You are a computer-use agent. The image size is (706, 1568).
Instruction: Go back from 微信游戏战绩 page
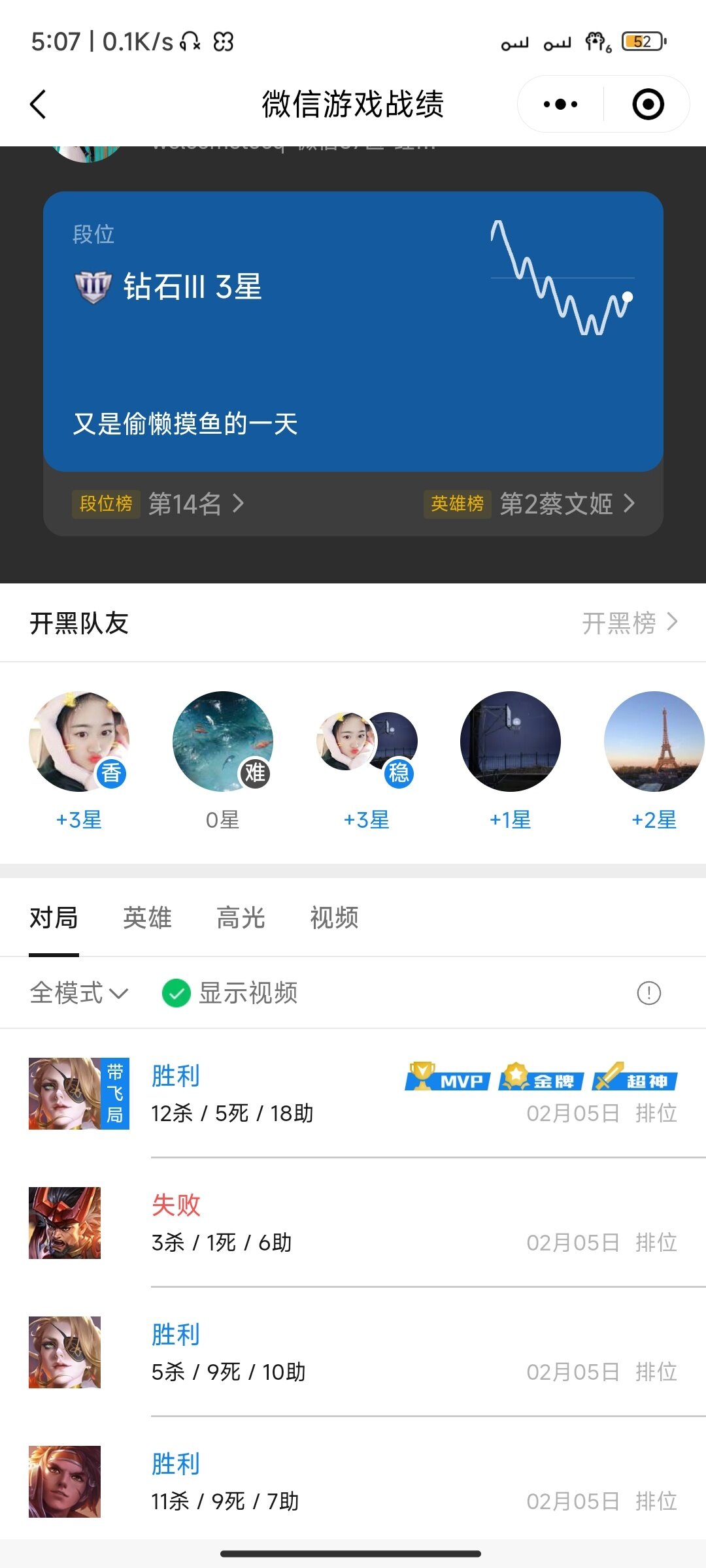[x=39, y=105]
